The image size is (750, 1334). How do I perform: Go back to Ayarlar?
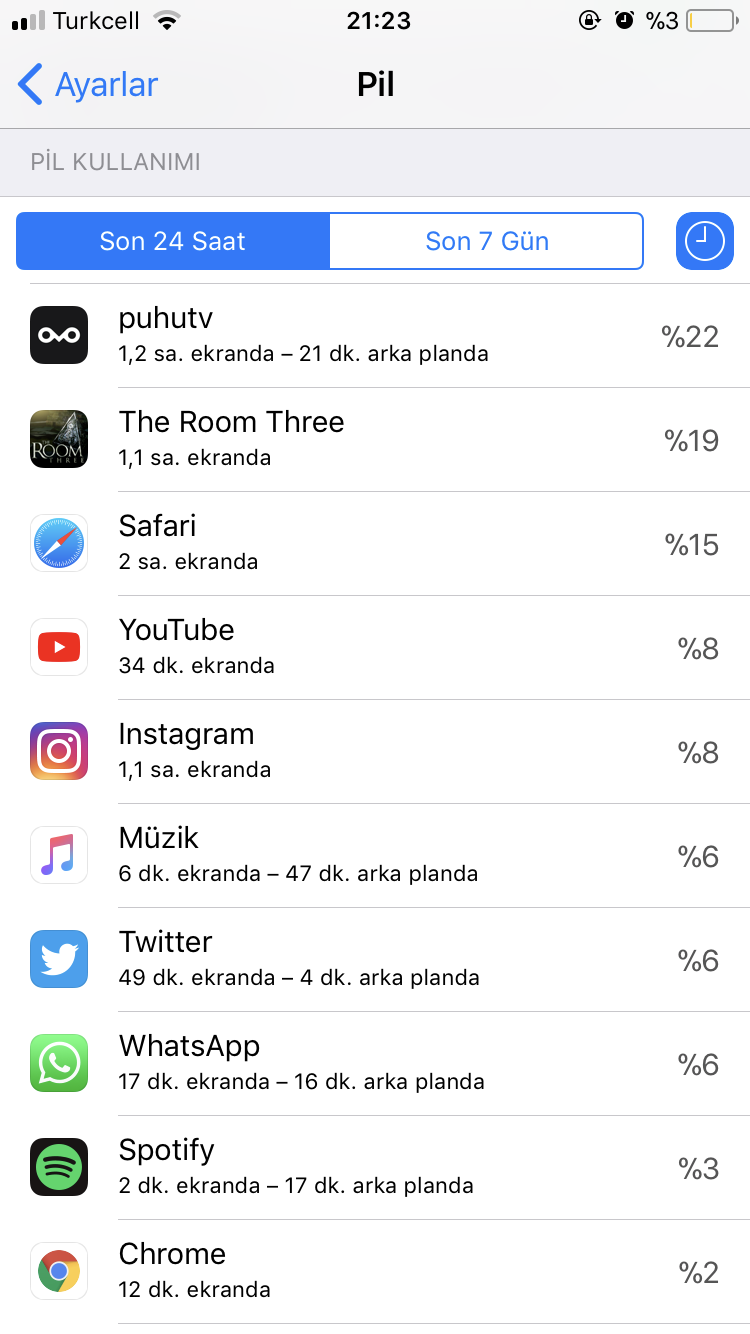(x=88, y=85)
